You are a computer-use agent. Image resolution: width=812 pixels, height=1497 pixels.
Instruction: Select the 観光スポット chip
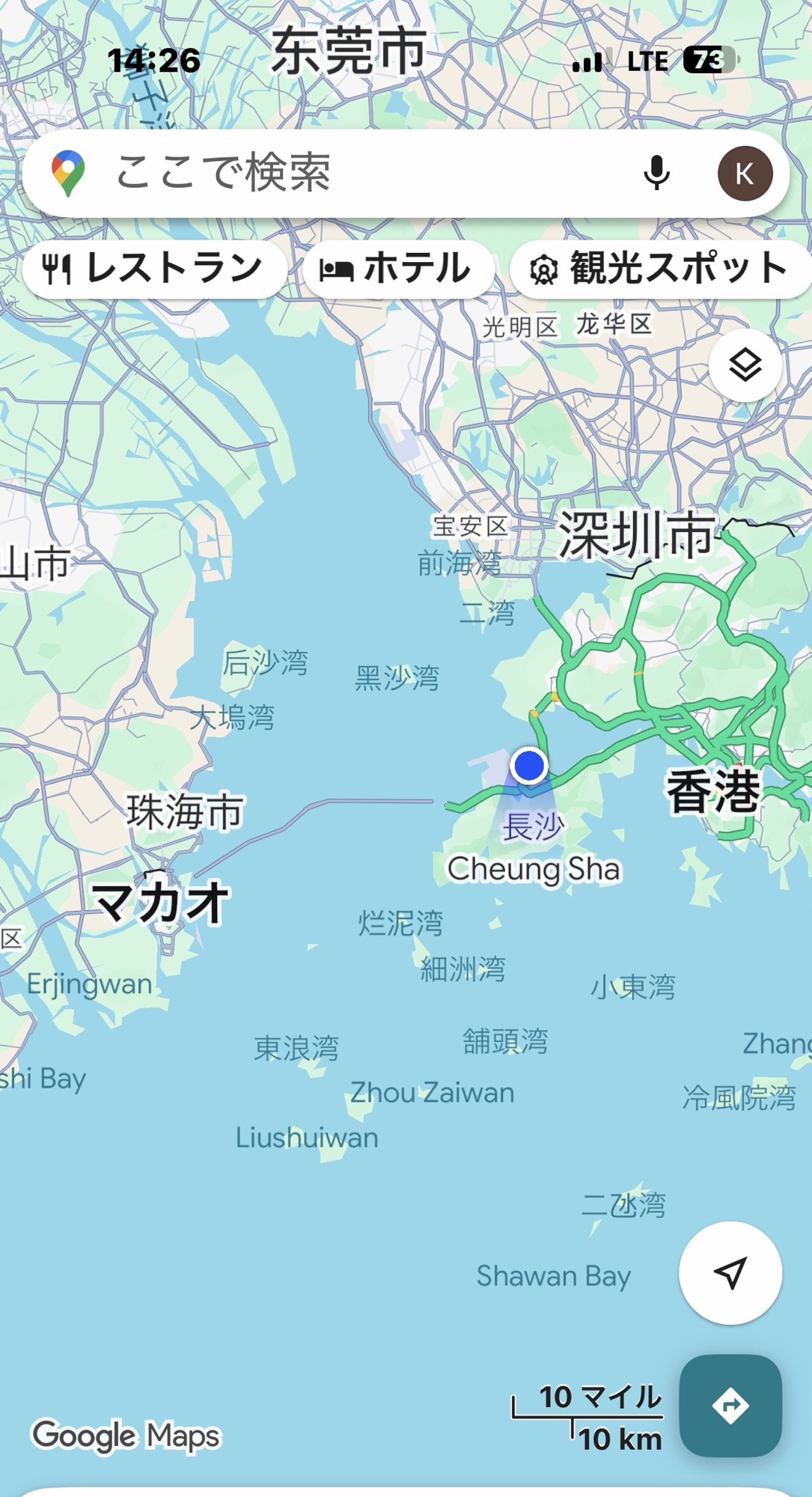click(660, 269)
